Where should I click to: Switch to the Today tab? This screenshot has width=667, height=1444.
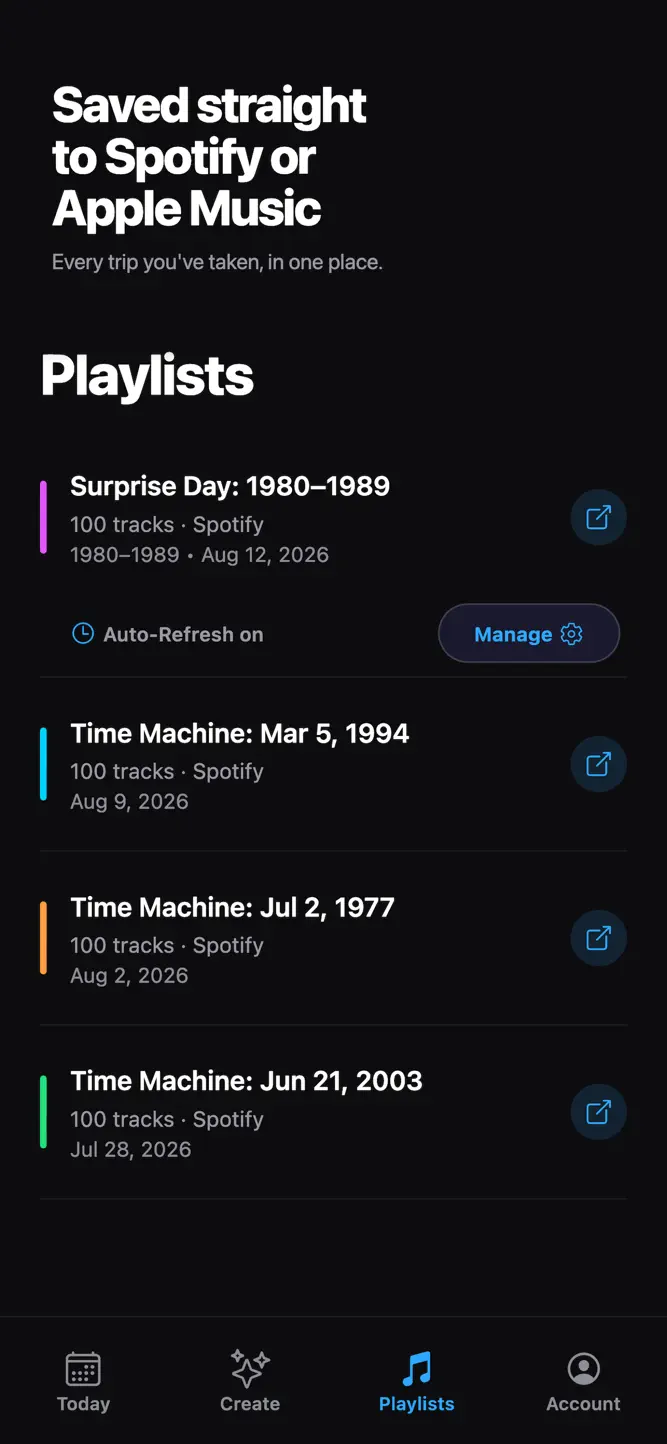(83, 1382)
